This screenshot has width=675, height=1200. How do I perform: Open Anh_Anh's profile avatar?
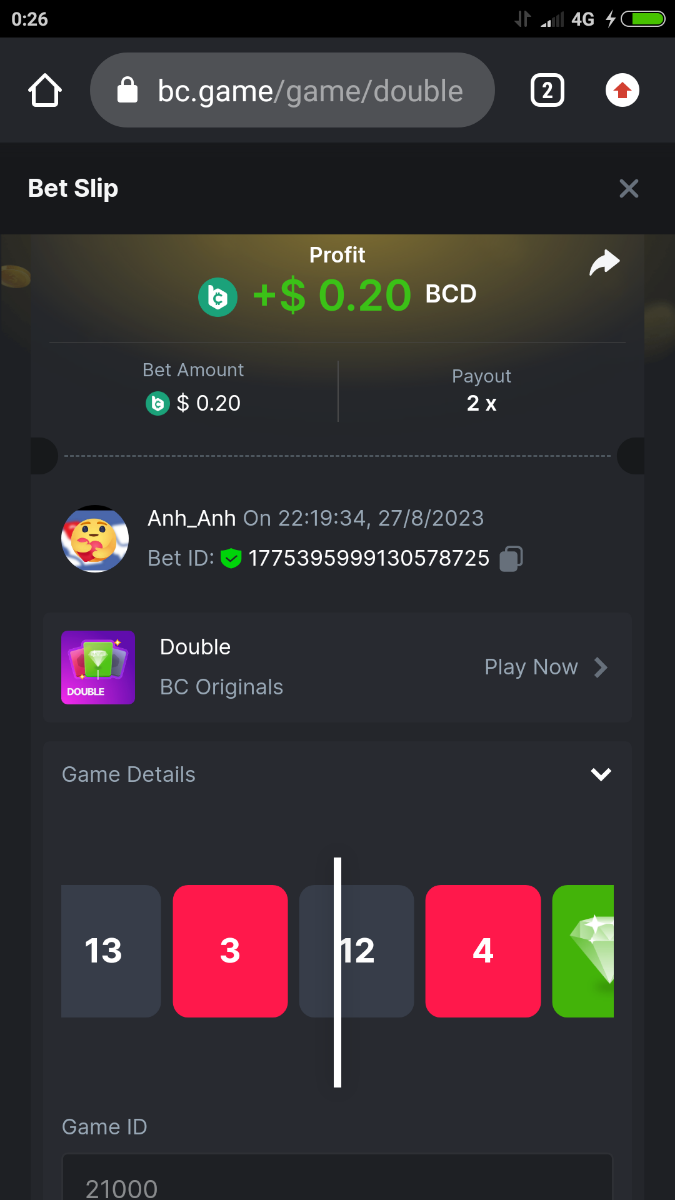pos(95,539)
